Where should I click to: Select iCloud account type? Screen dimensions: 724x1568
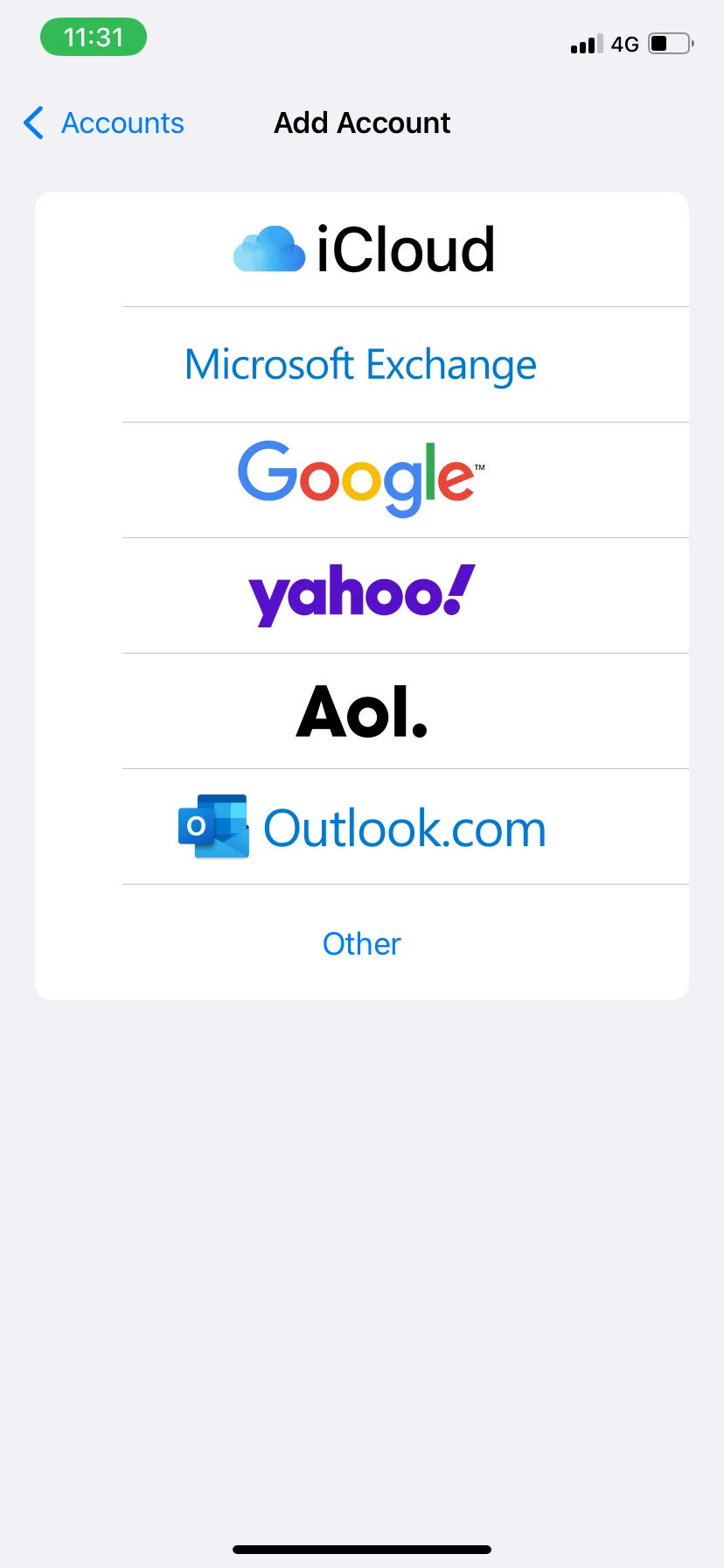click(x=362, y=249)
